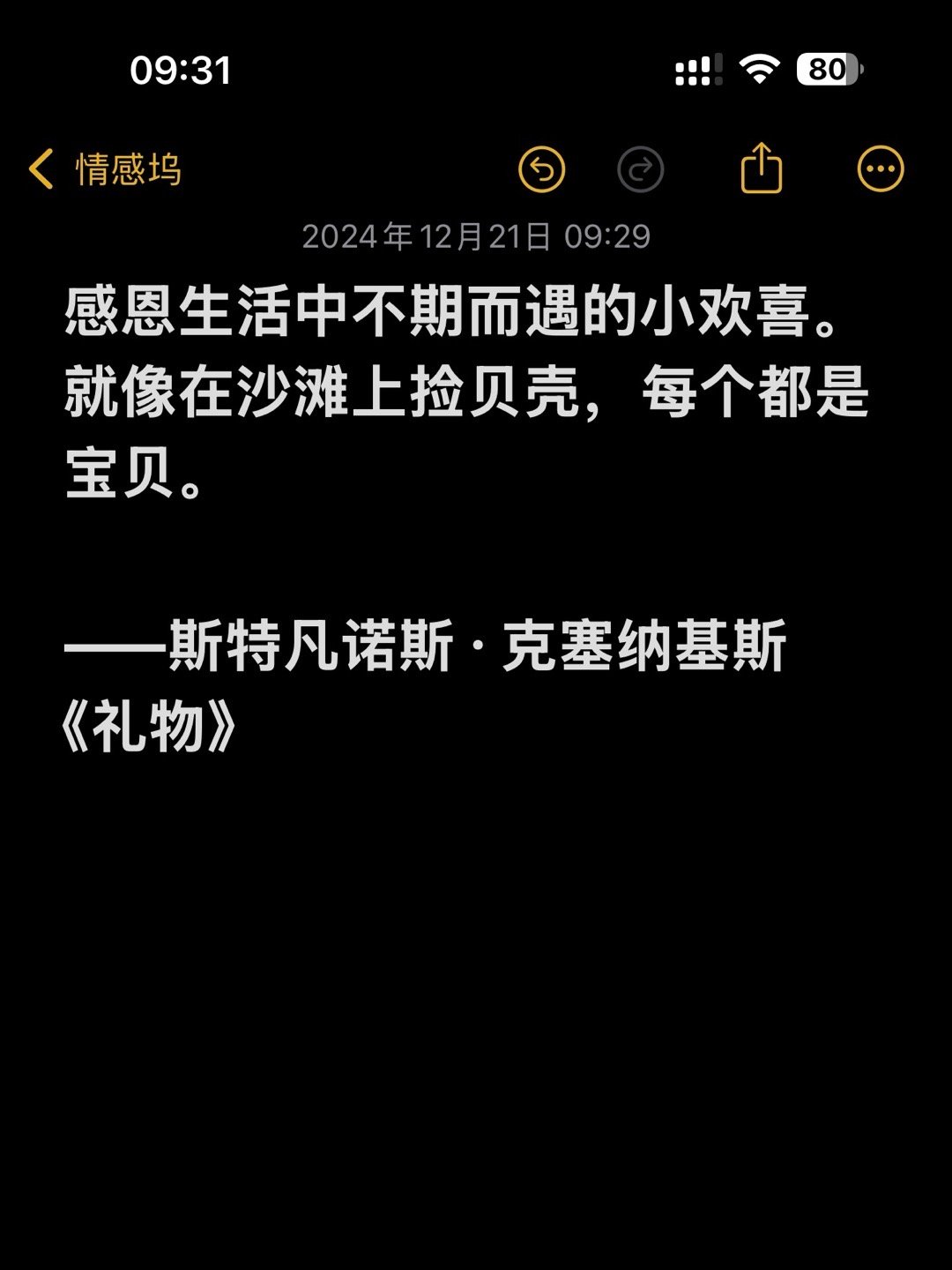Tap the word 宝贝 in the note
The height and width of the screenshot is (1270, 952).
coord(119,472)
